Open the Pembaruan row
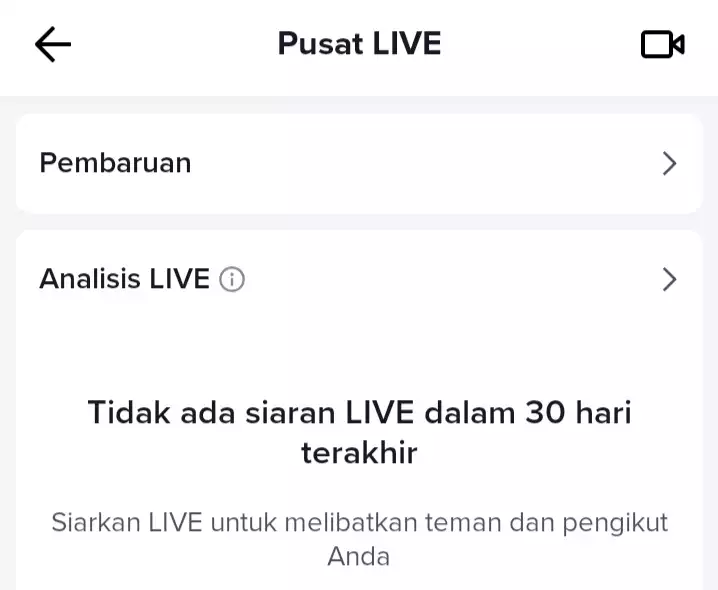The height and width of the screenshot is (590, 718). point(358,163)
